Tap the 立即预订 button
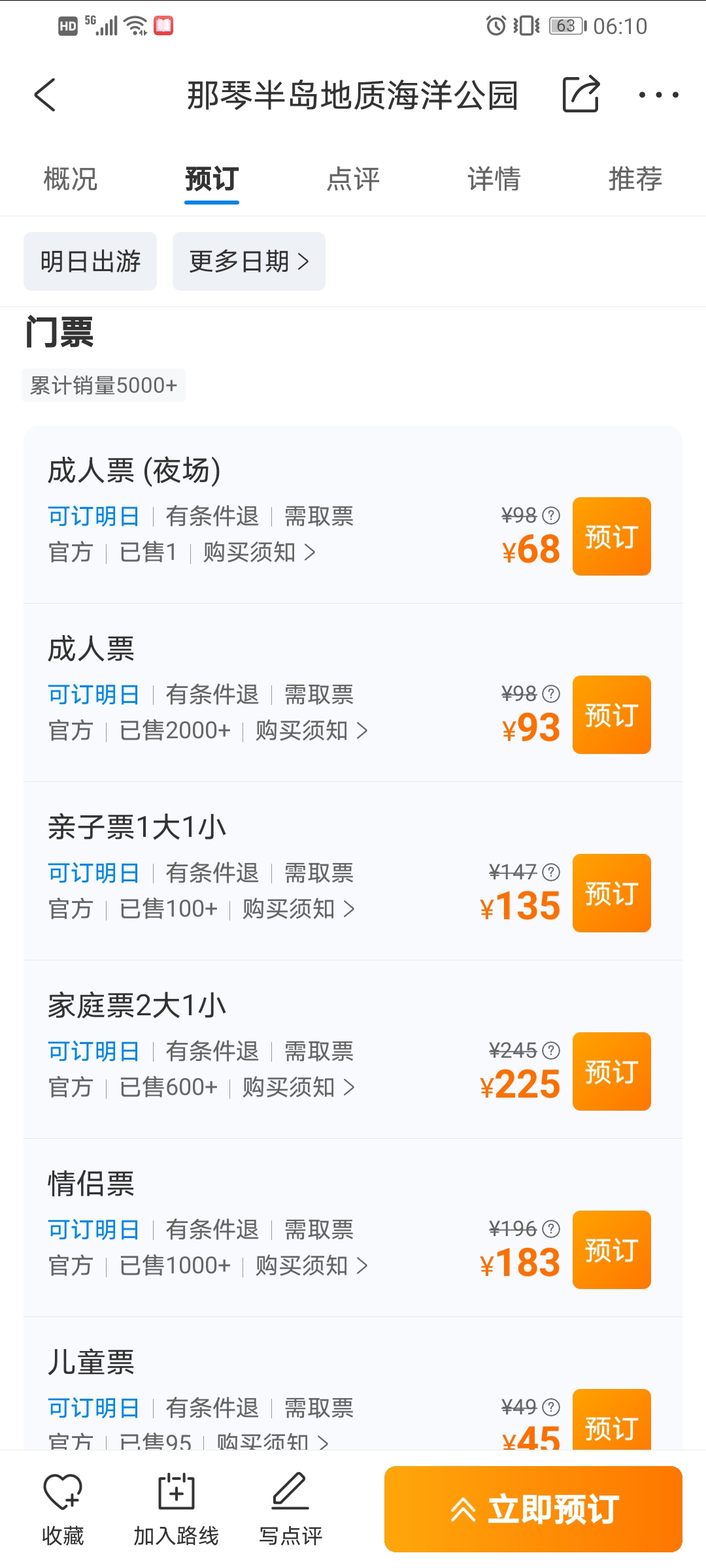Viewport: 706px width, 1568px height. click(533, 1509)
